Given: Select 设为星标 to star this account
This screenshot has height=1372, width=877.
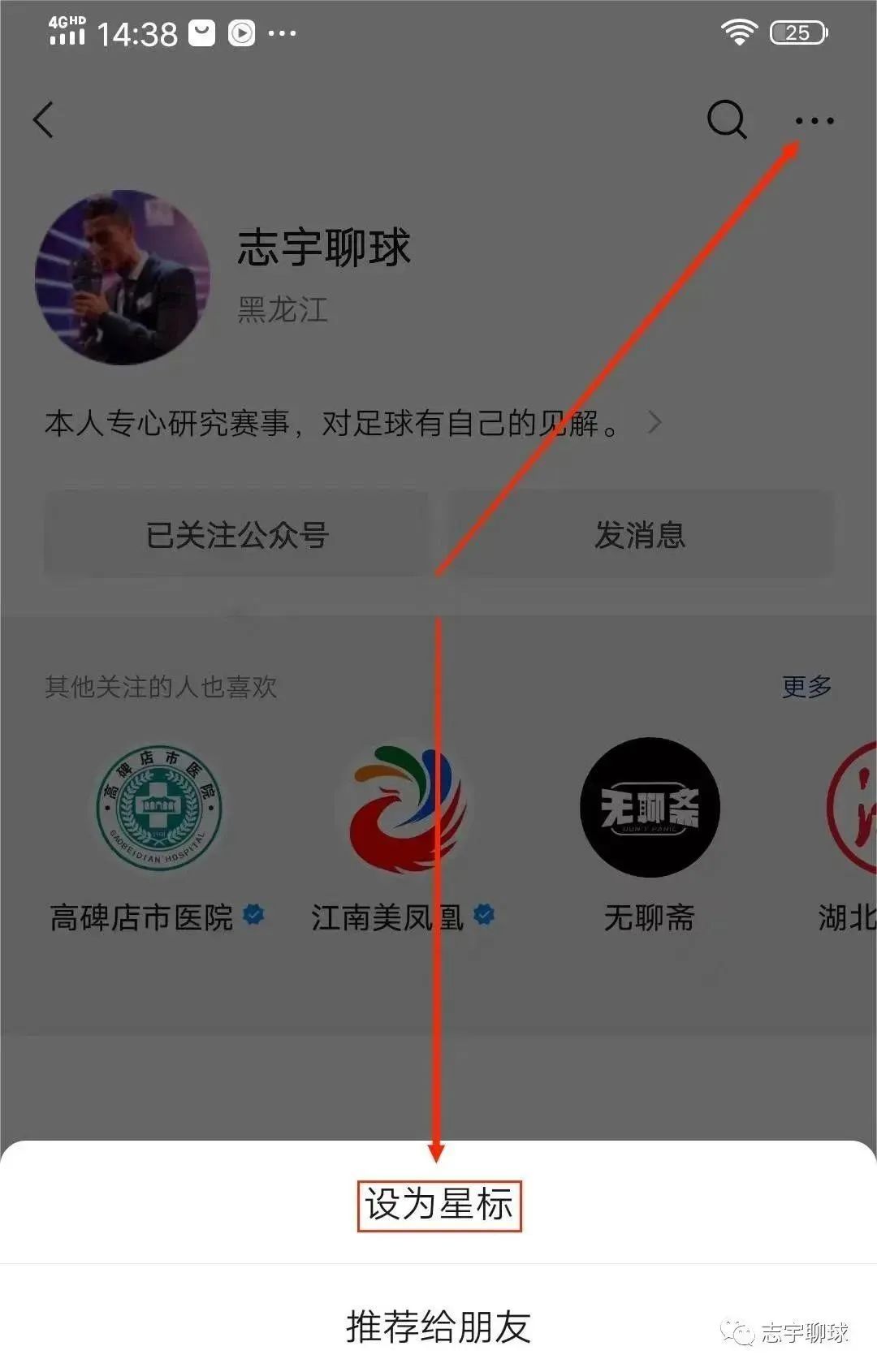Looking at the screenshot, I should coord(438,1205).
